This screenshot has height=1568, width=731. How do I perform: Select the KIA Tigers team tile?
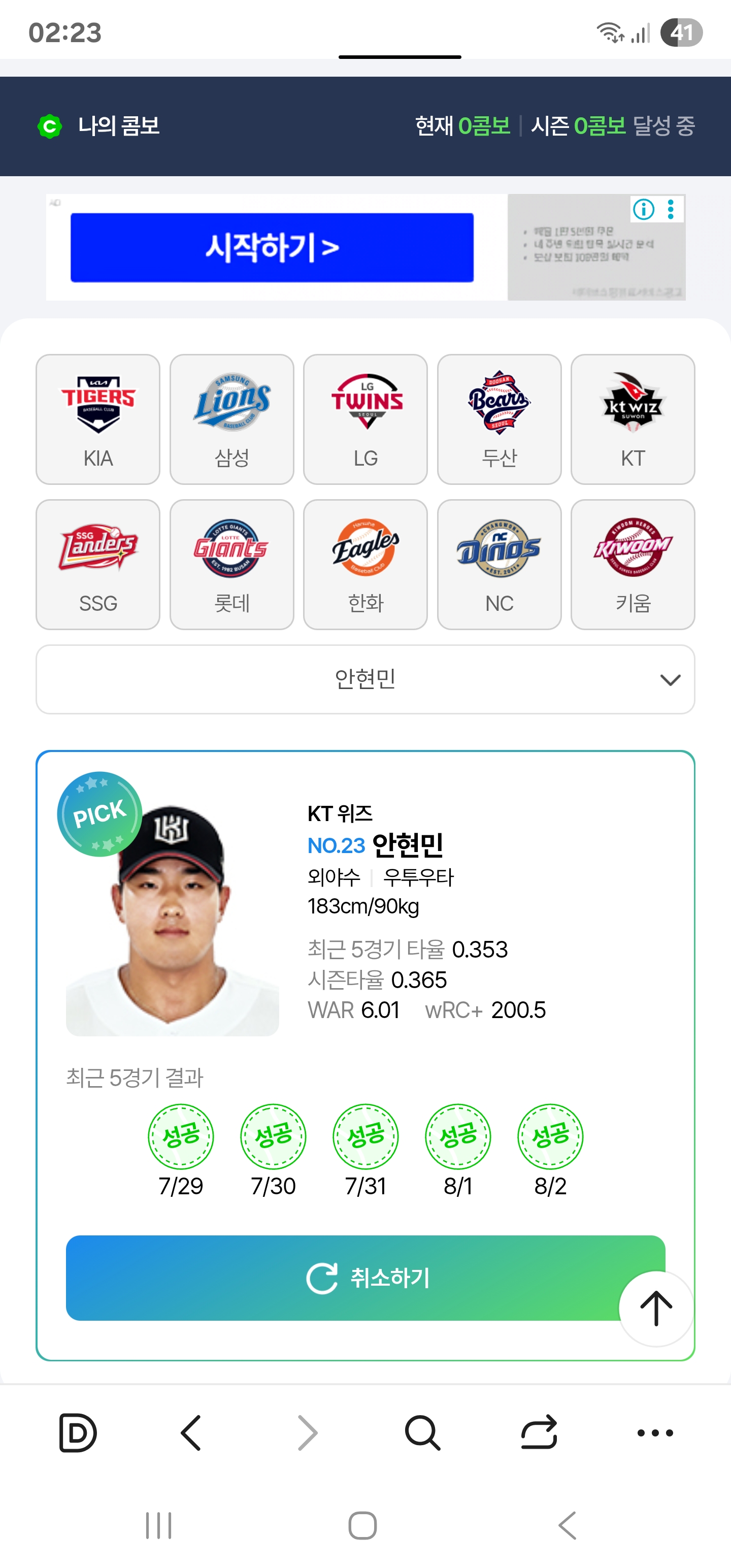click(98, 419)
